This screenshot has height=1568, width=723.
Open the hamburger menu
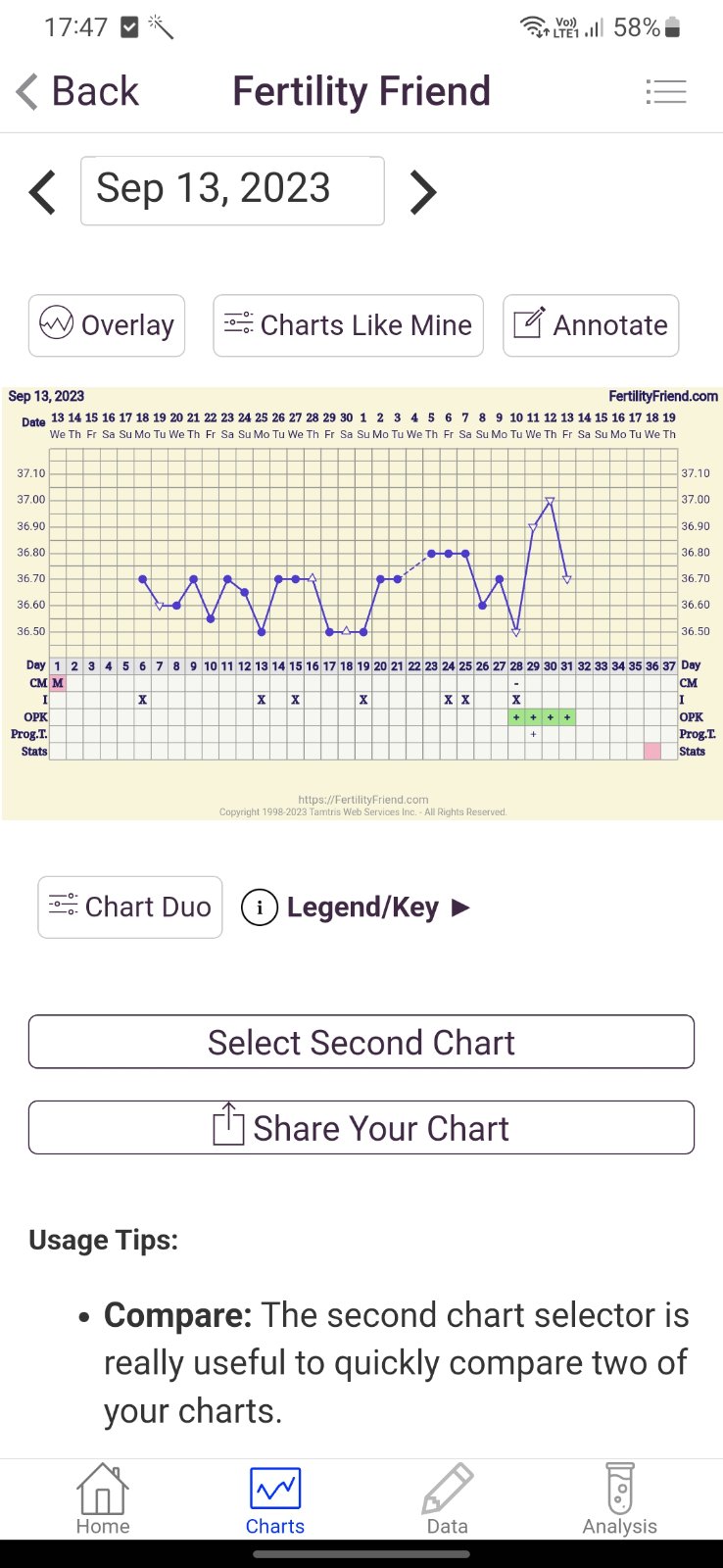[x=666, y=92]
